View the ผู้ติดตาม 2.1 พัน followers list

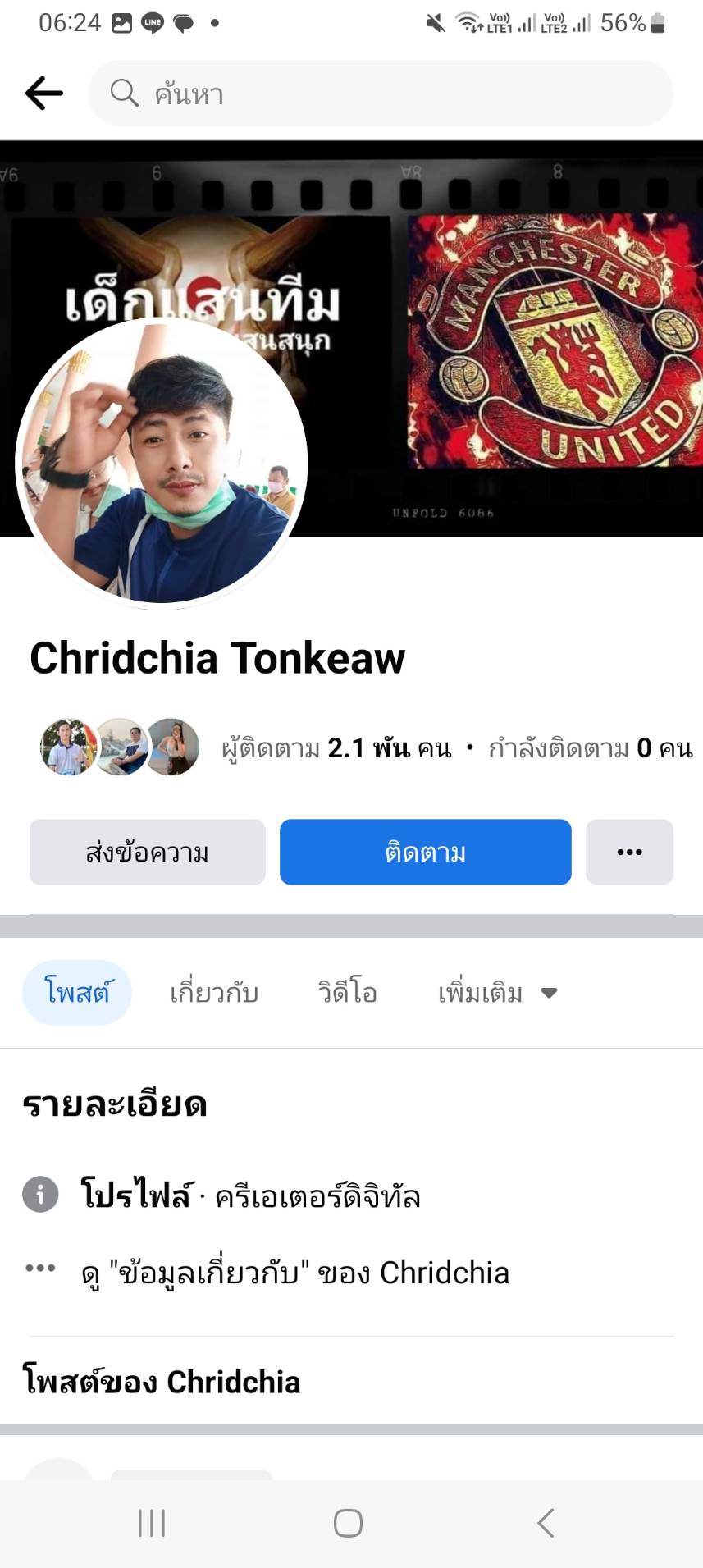[x=336, y=748]
